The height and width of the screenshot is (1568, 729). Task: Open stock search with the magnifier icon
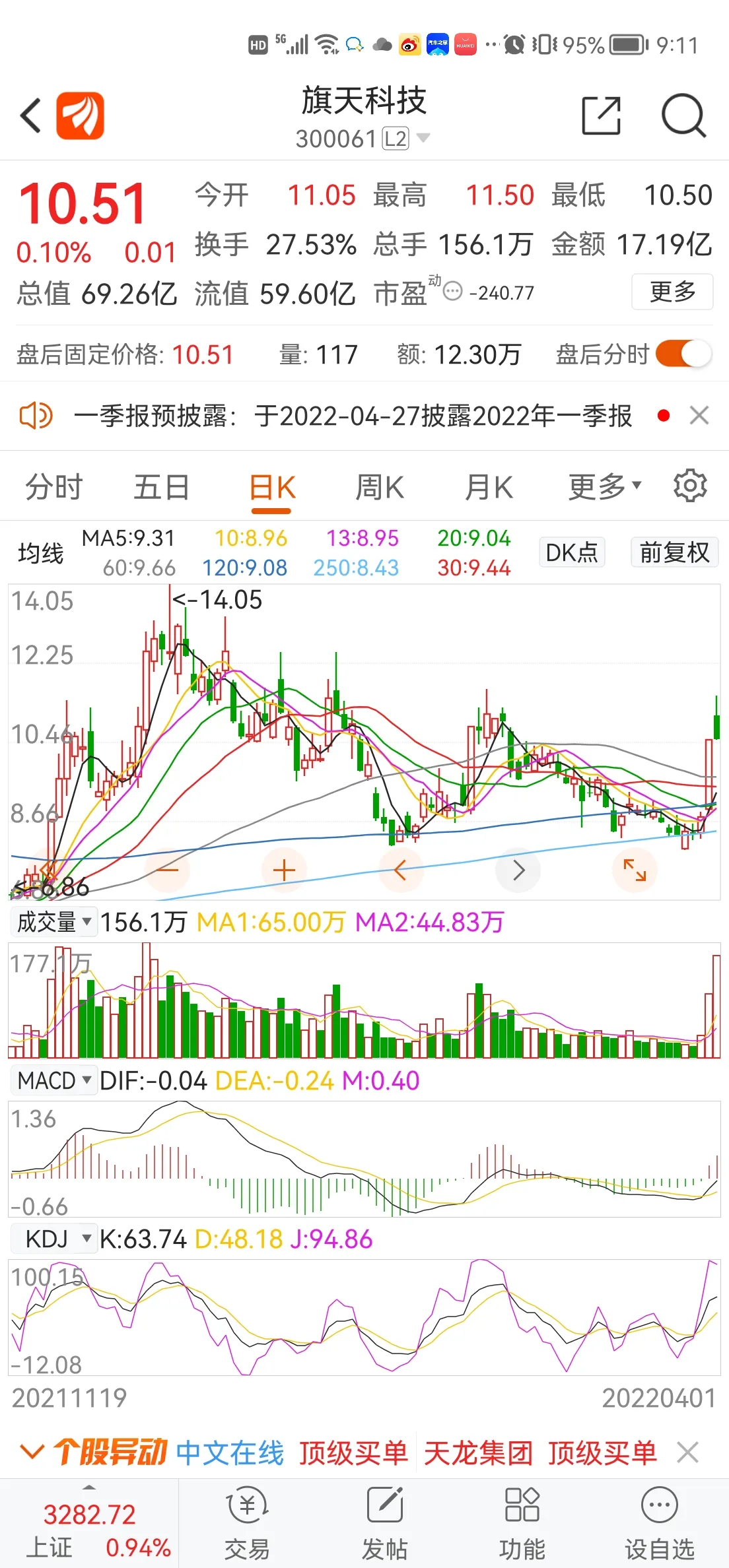tap(684, 115)
